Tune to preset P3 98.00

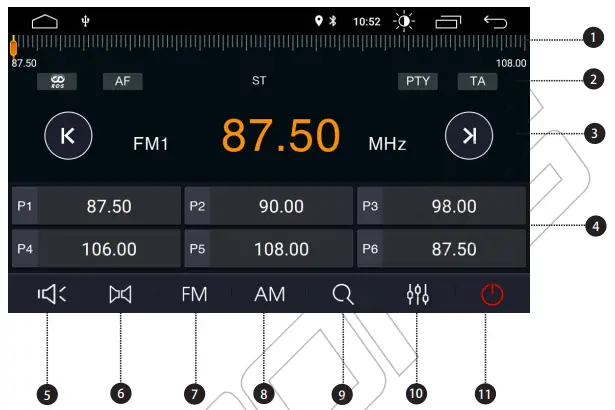tap(441, 206)
